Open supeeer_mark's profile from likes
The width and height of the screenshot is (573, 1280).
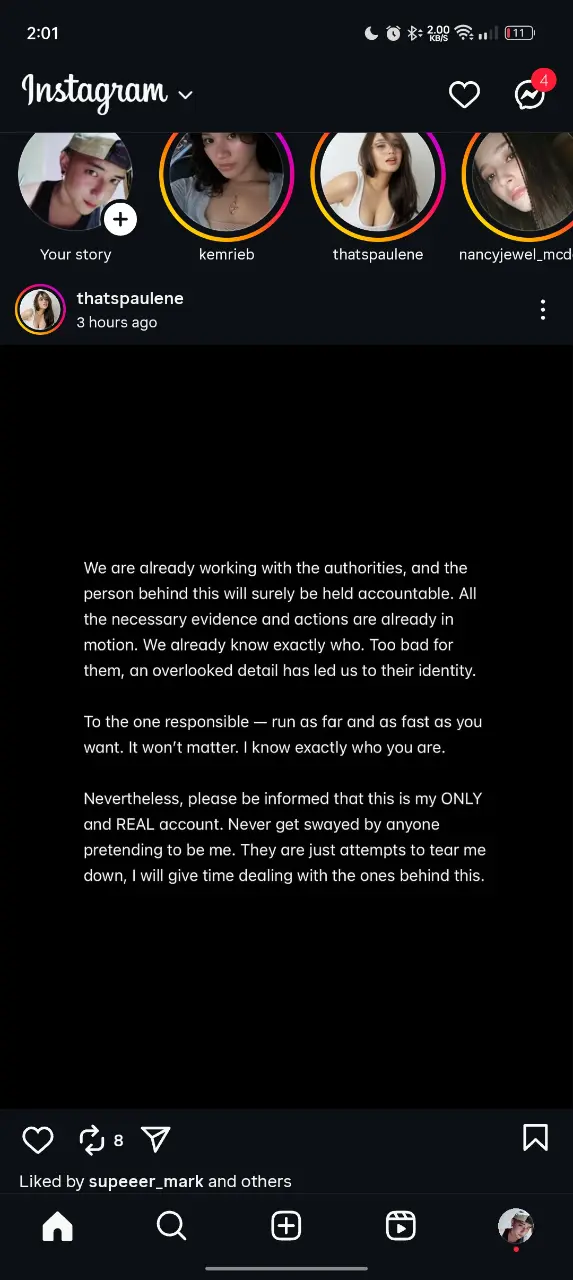coord(146,1181)
